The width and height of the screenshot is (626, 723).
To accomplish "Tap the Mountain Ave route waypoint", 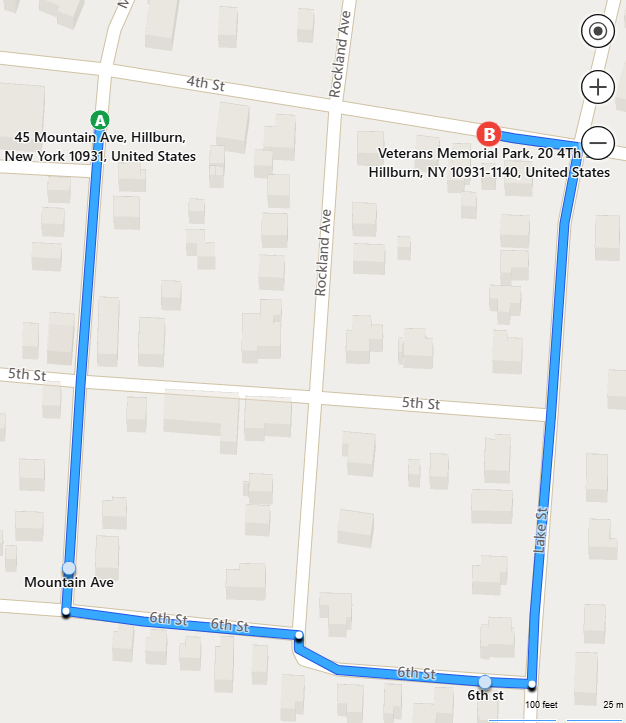I will pos(68,566).
